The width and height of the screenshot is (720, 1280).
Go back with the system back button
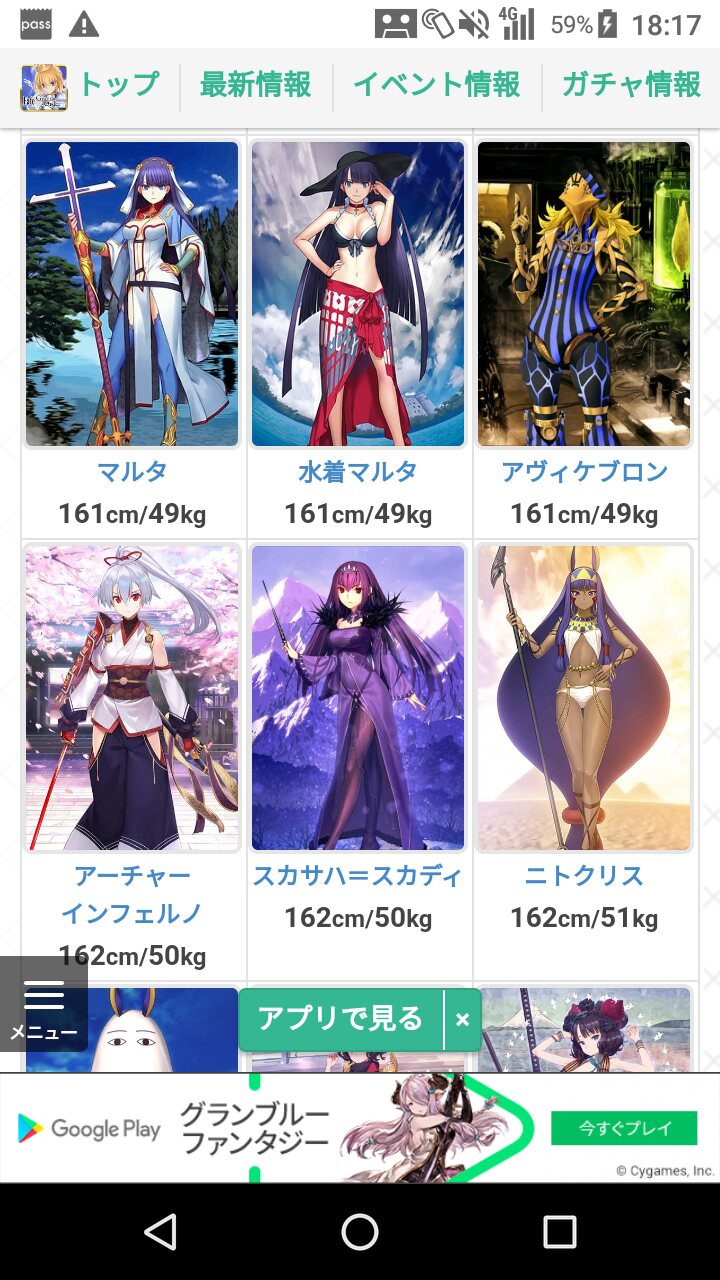[x=160, y=1232]
